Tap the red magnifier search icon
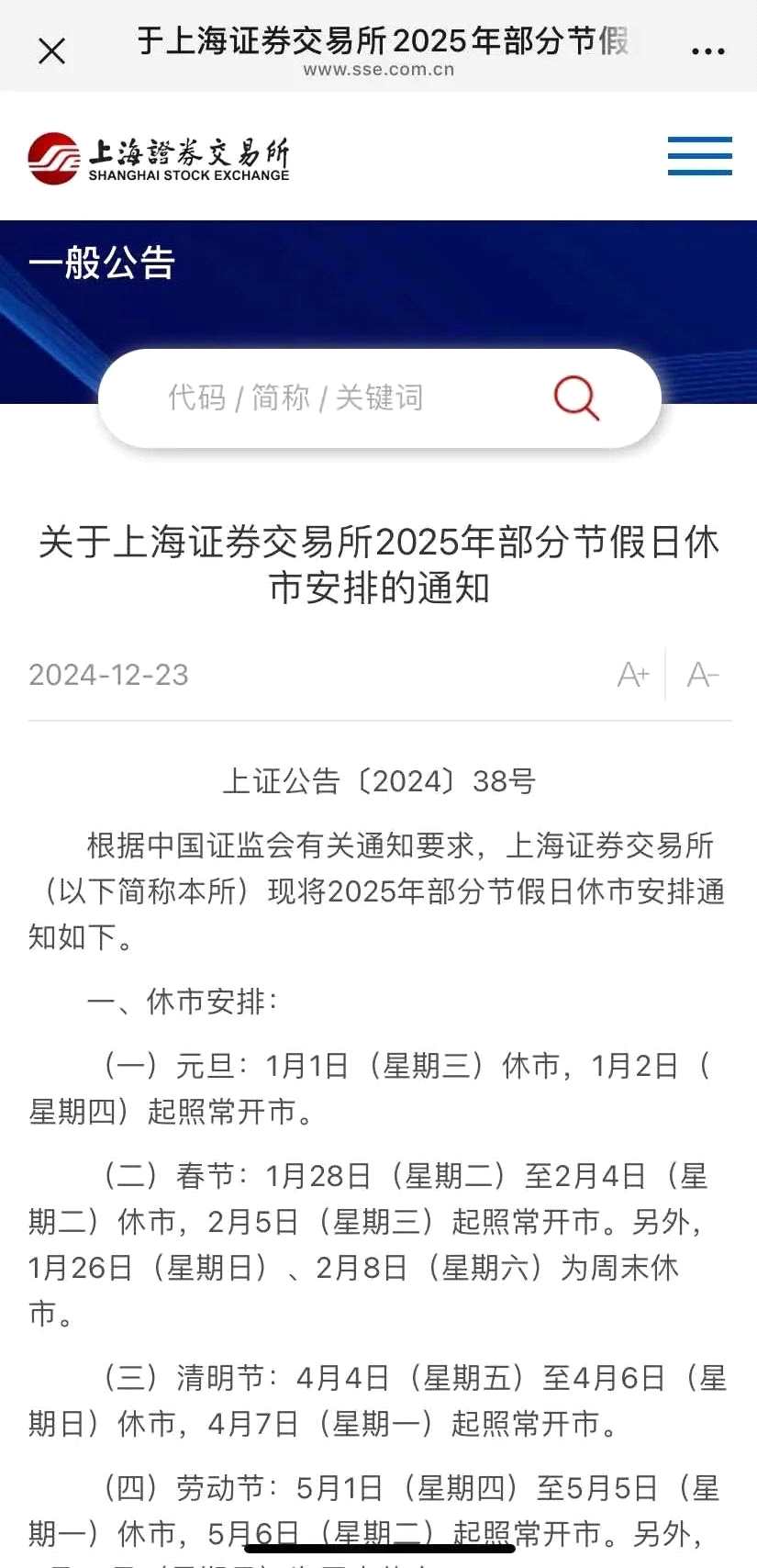This screenshot has height=1568, width=757. pyautogui.click(x=576, y=398)
